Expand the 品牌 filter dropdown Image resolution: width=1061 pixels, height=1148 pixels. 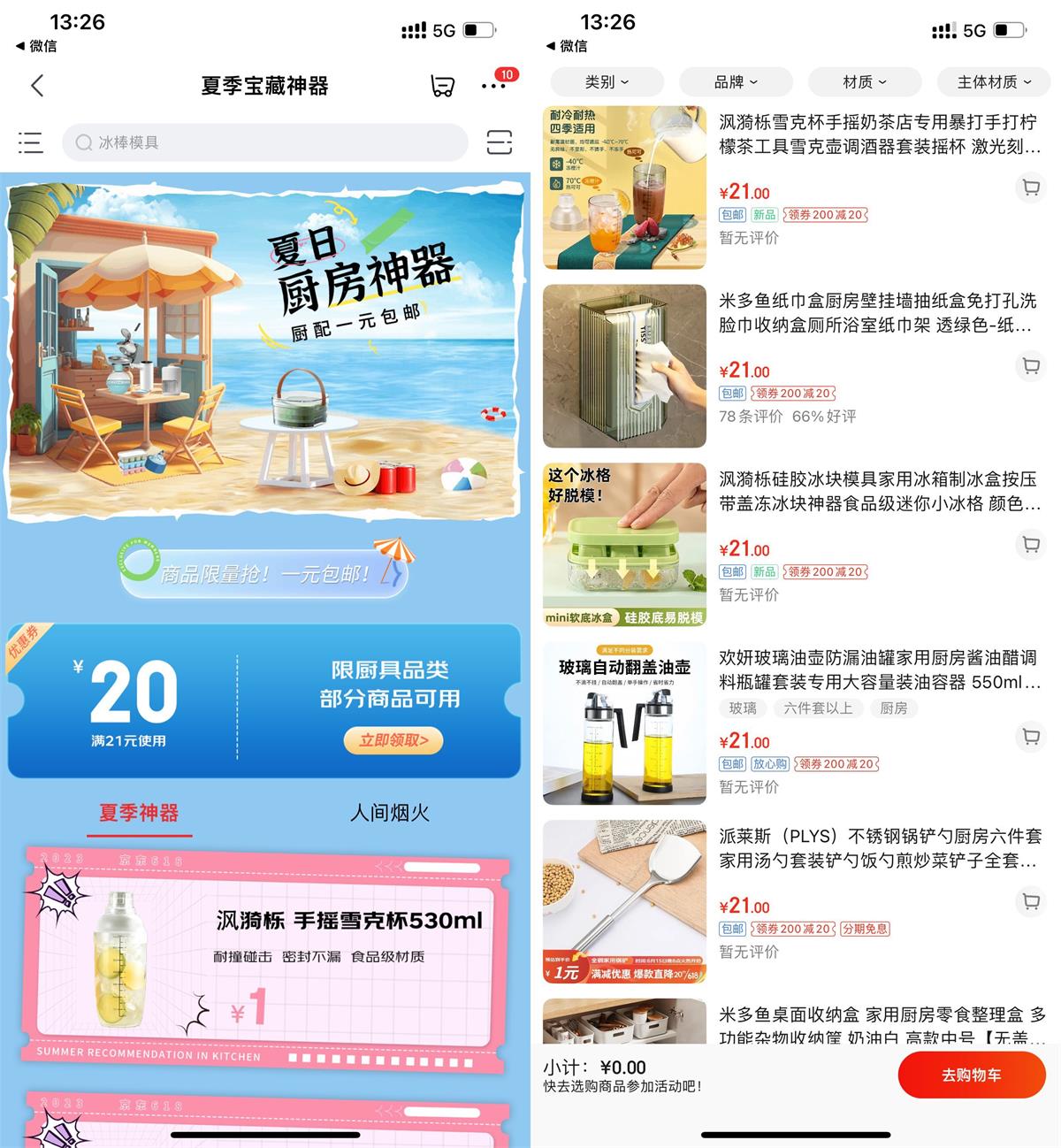coord(736,81)
